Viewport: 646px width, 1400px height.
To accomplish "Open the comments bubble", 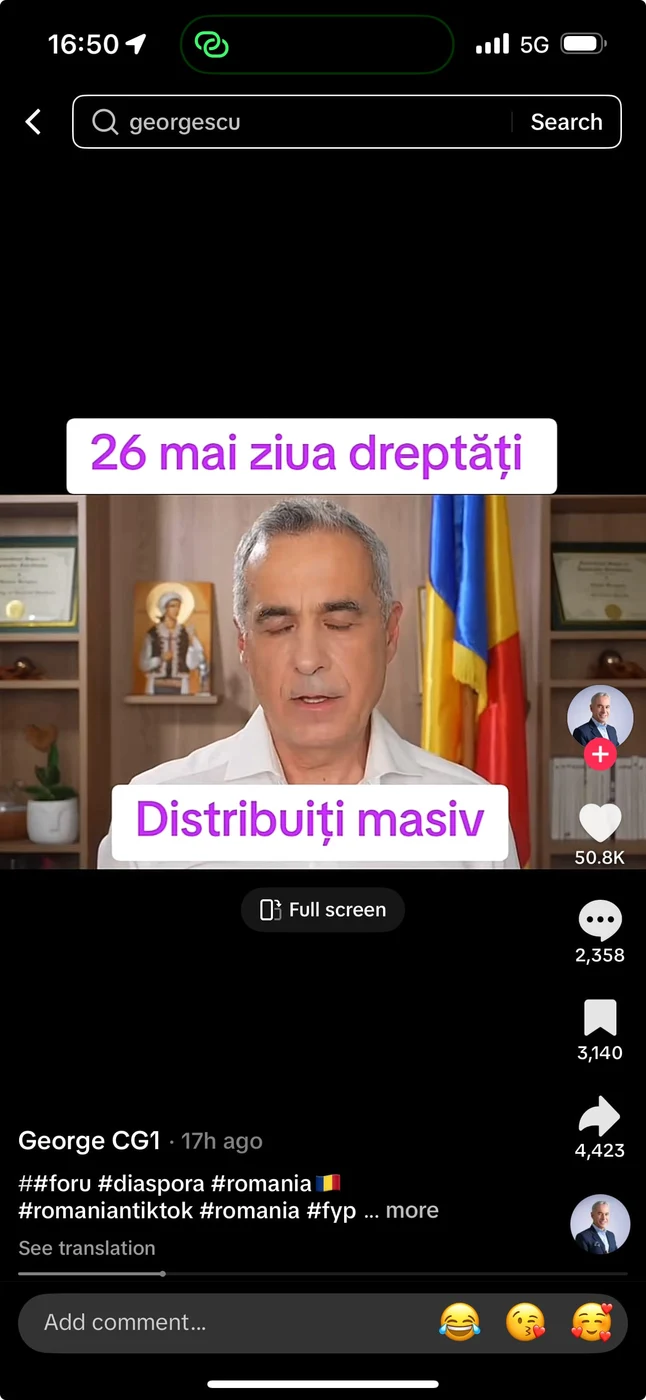I will tap(600, 920).
